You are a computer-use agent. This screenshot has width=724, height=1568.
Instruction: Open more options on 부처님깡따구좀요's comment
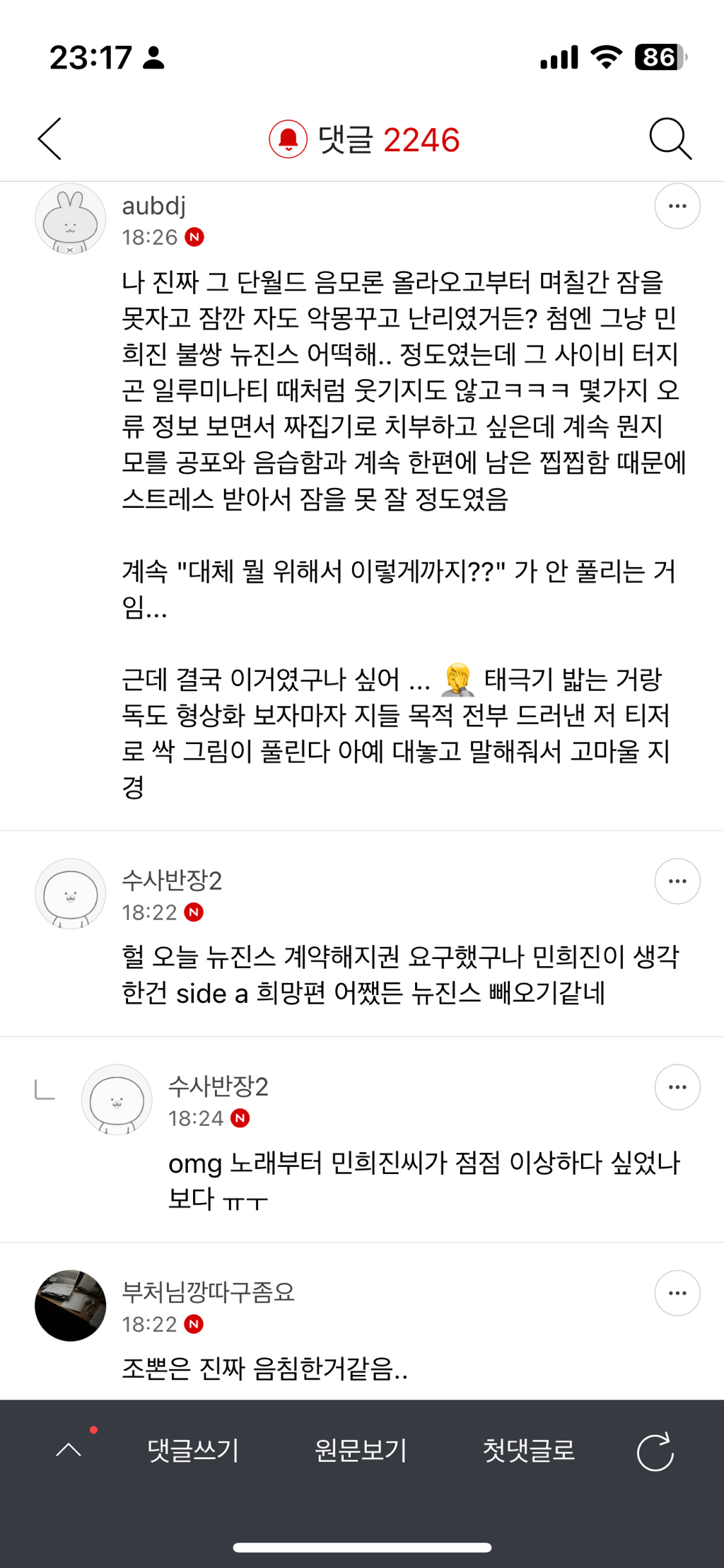click(677, 1293)
